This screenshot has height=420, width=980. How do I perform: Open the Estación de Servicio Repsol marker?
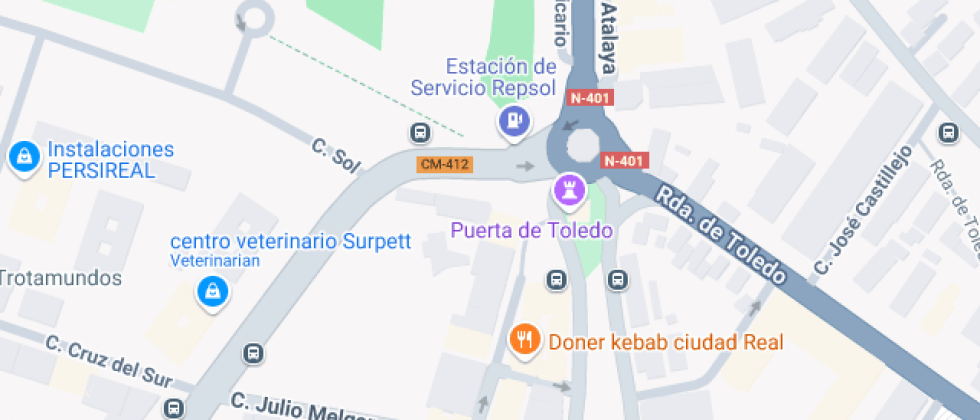(513, 122)
